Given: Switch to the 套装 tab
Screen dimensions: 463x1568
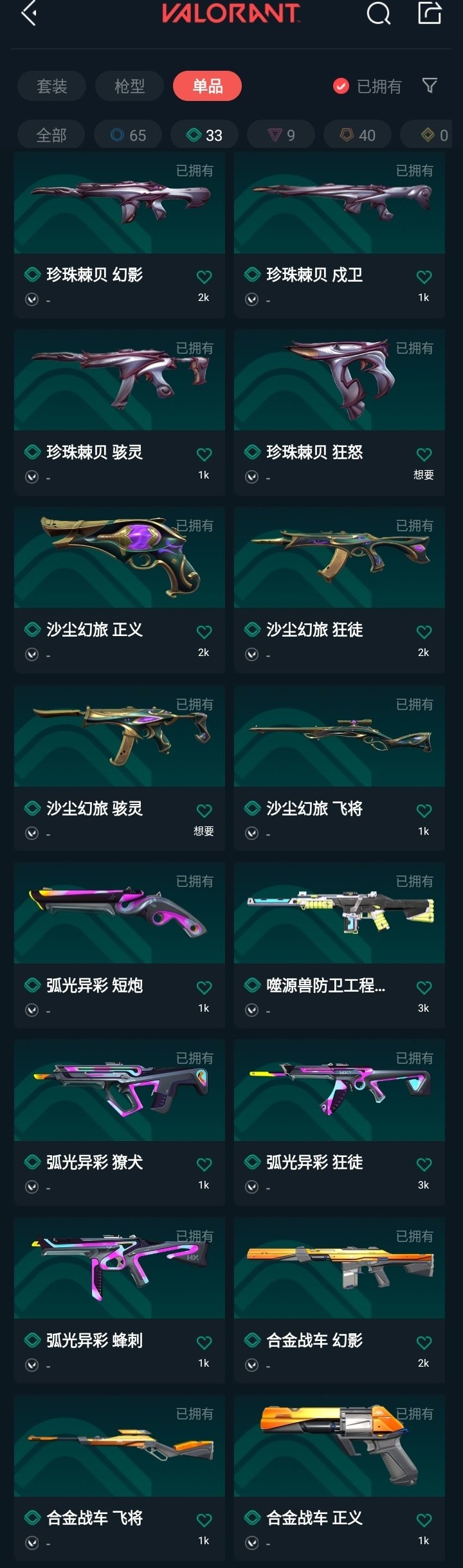Looking at the screenshot, I should (x=52, y=86).
